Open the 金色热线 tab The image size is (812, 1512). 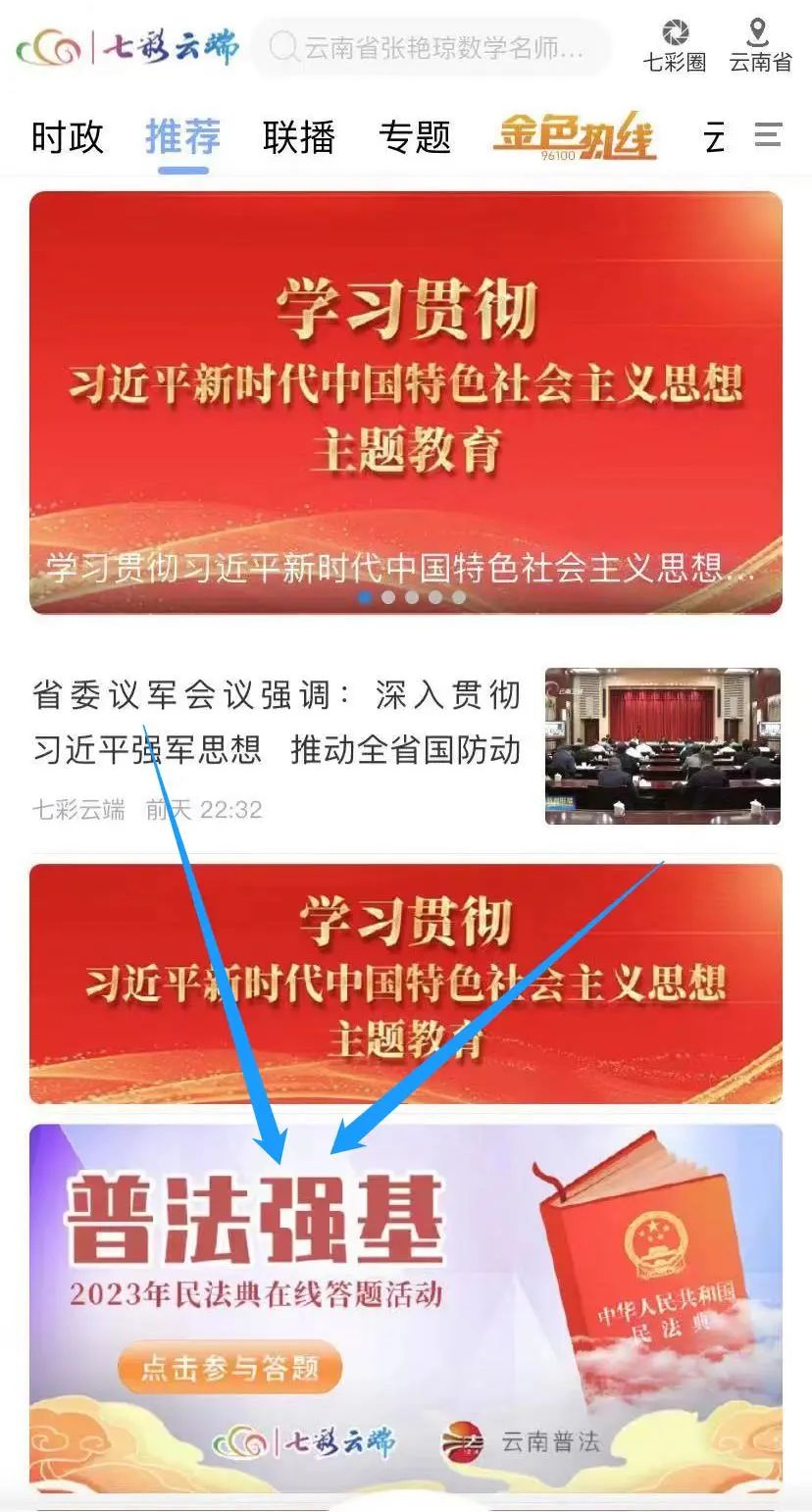[x=575, y=137]
